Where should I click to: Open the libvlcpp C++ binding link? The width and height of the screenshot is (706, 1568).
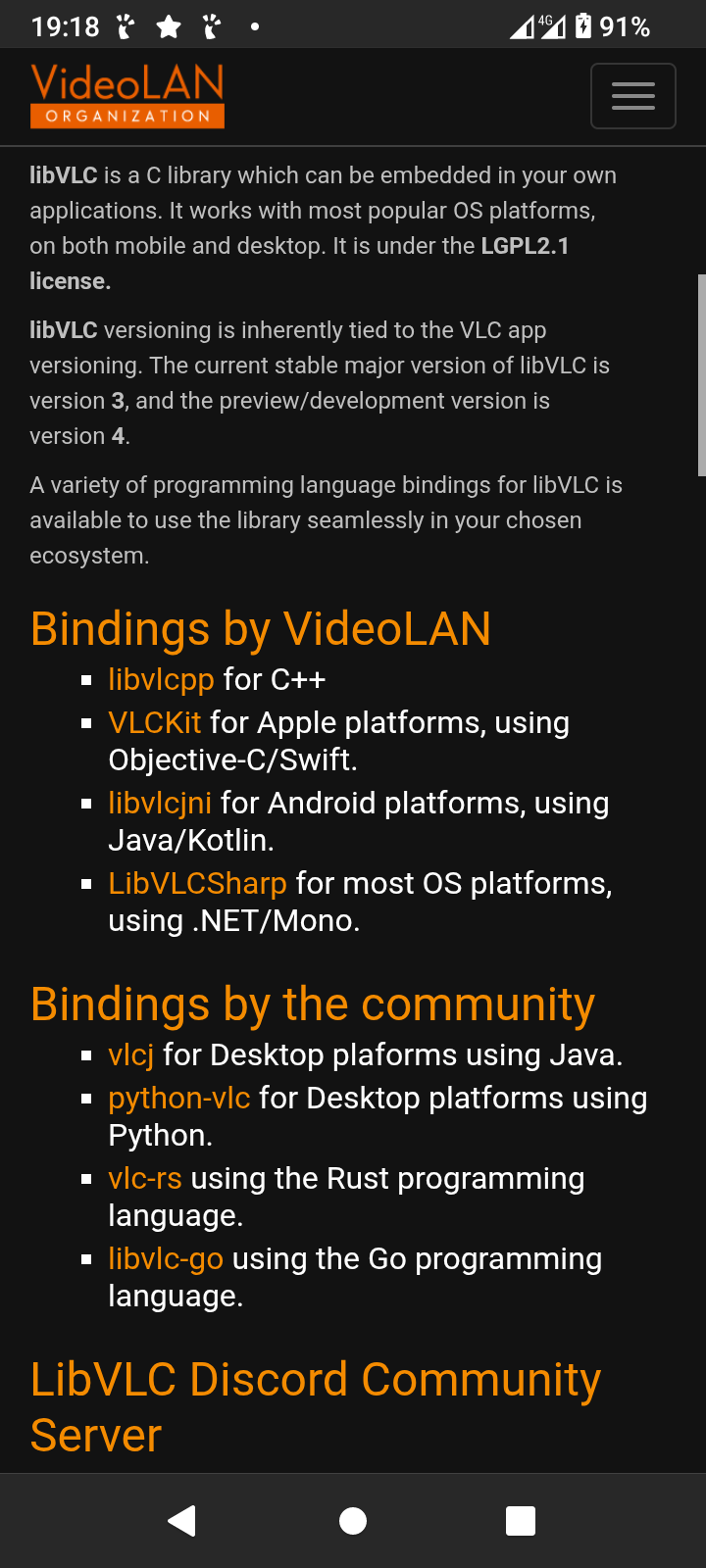point(161,679)
